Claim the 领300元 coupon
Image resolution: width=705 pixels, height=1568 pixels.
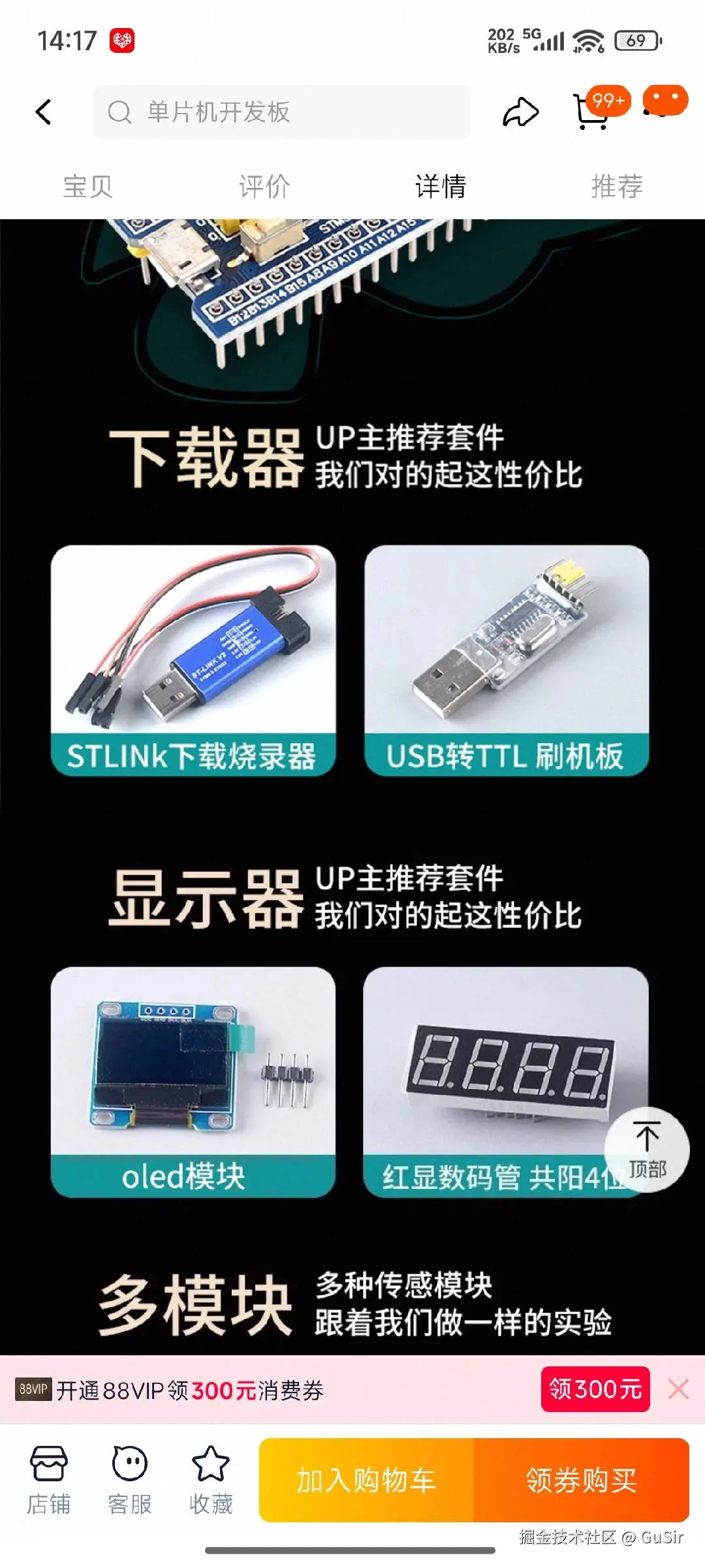tap(595, 1389)
